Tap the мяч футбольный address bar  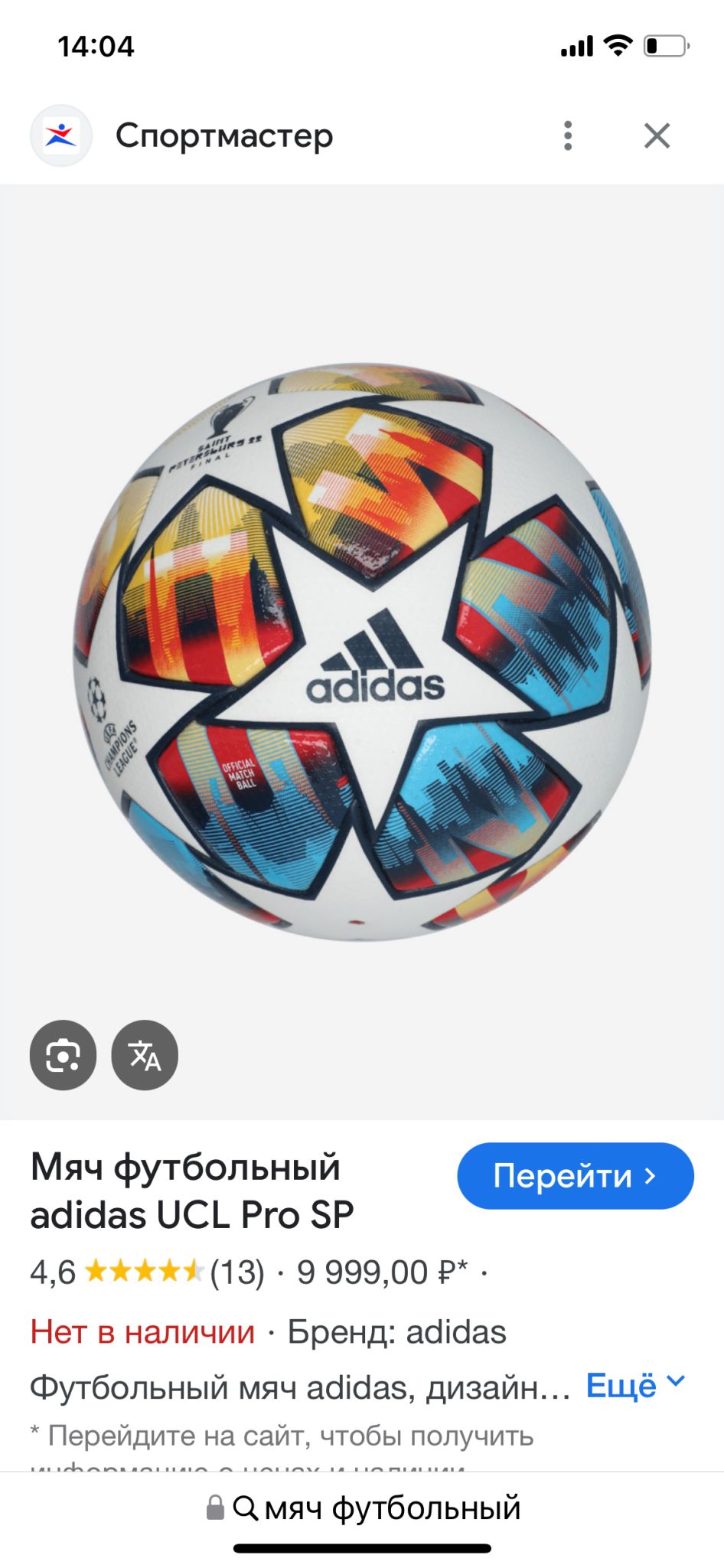pyautogui.click(x=363, y=1508)
